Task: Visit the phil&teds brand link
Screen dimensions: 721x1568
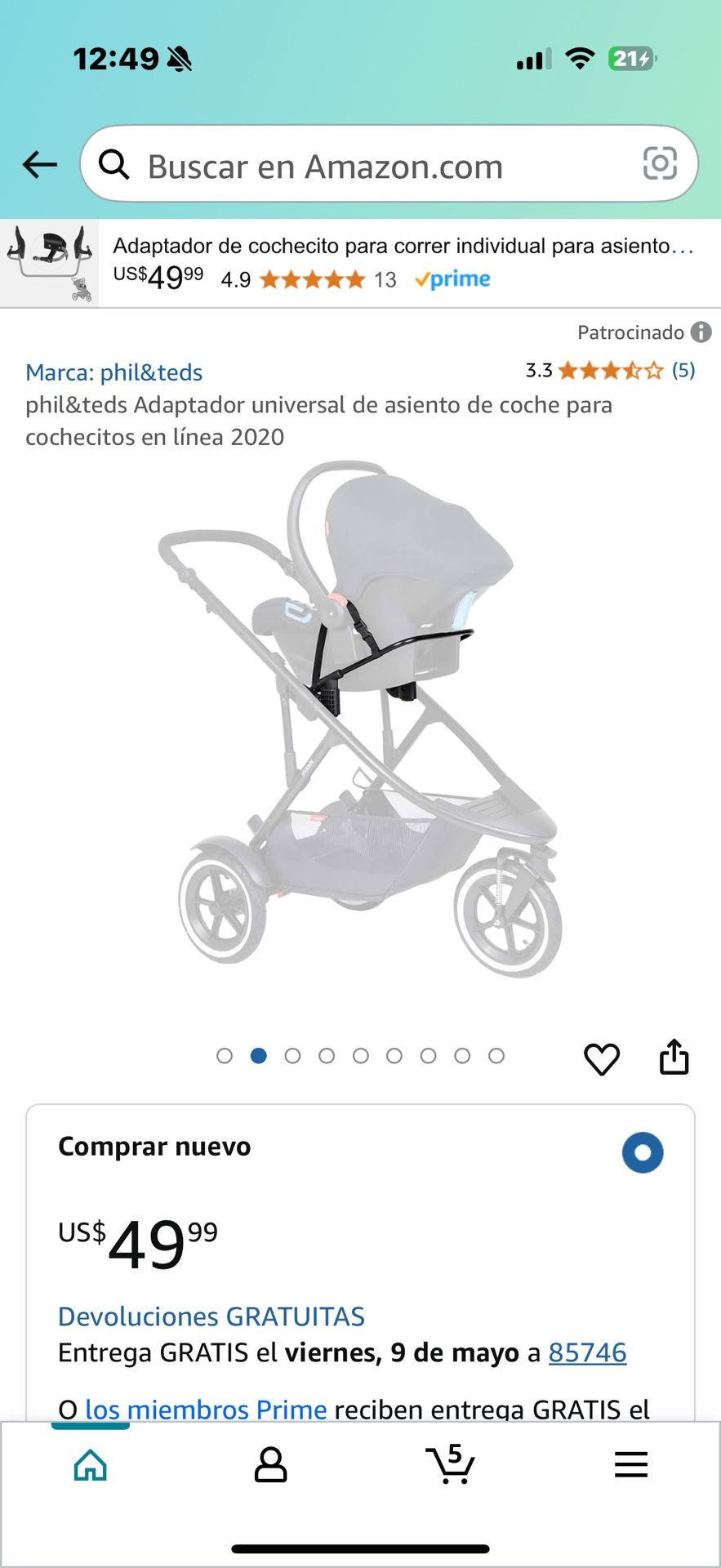Action: (113, 372)
